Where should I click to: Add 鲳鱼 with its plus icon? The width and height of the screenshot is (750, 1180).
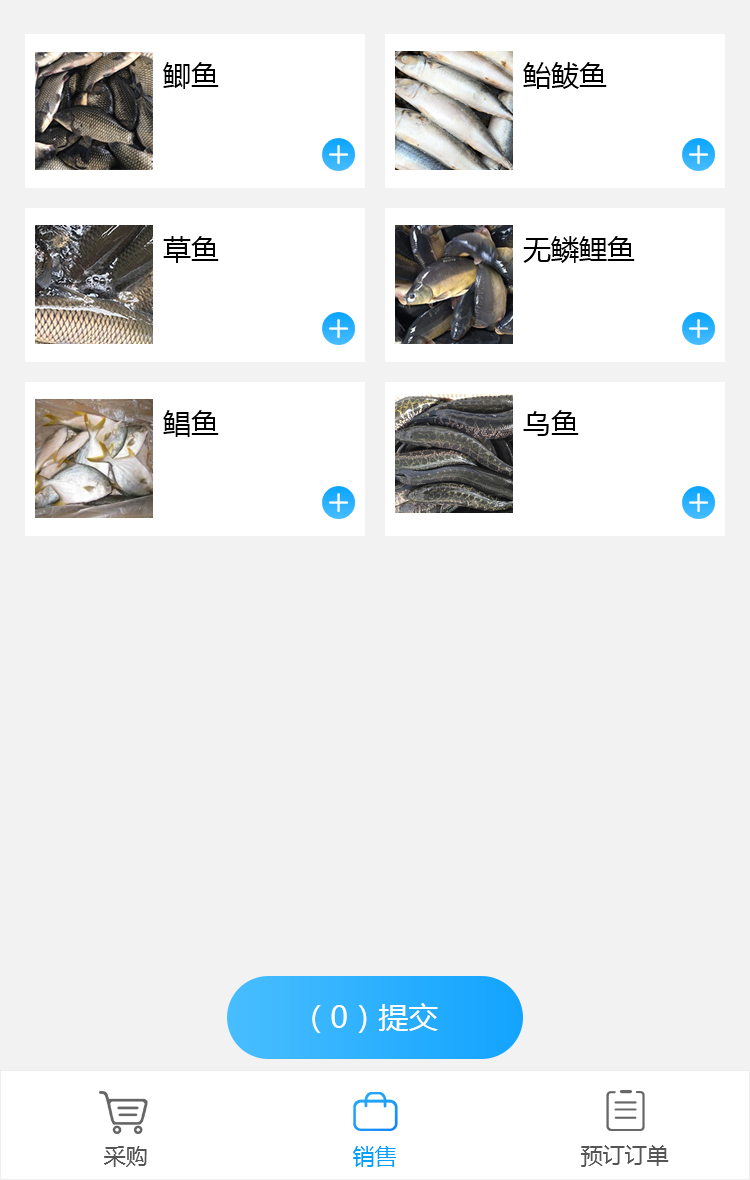click(338, 502)
